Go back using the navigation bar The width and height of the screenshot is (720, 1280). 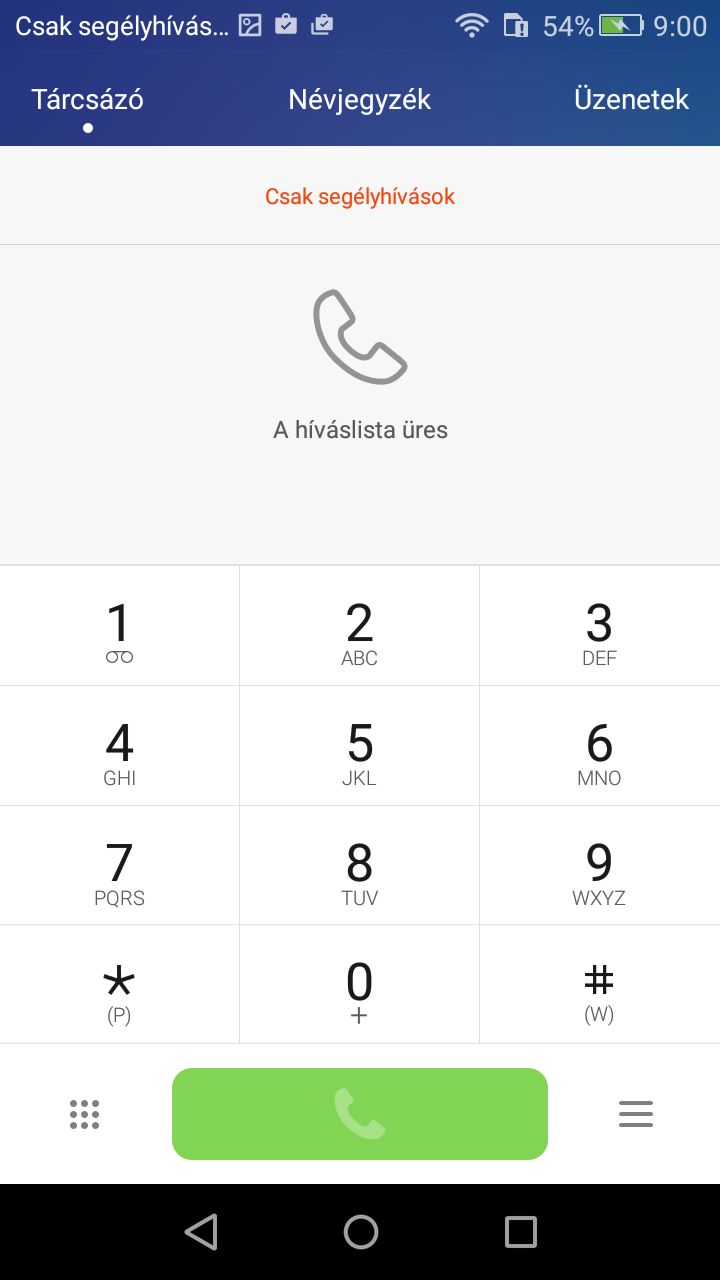201,1232
